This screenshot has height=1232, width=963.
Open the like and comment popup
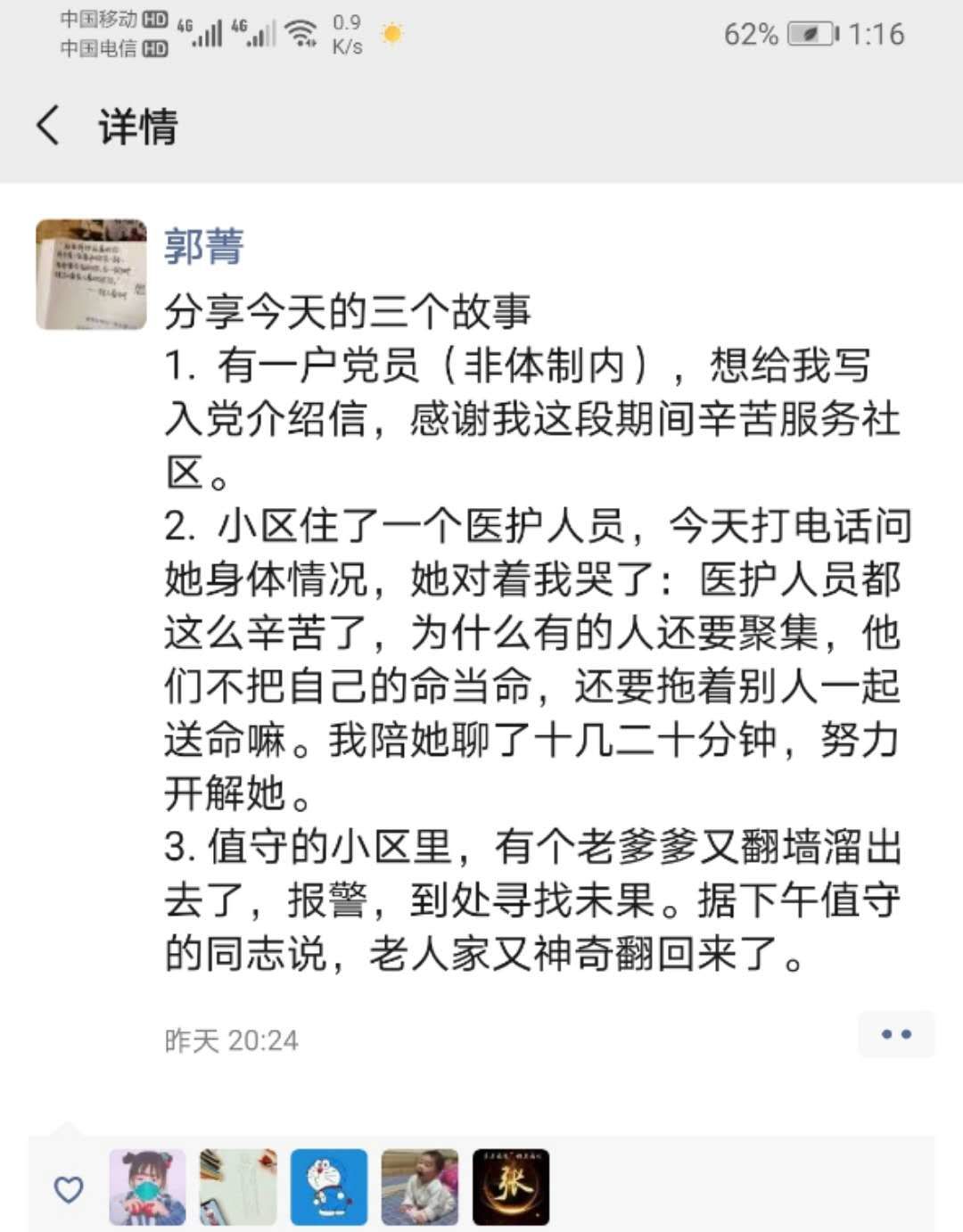pos(895,1035)
